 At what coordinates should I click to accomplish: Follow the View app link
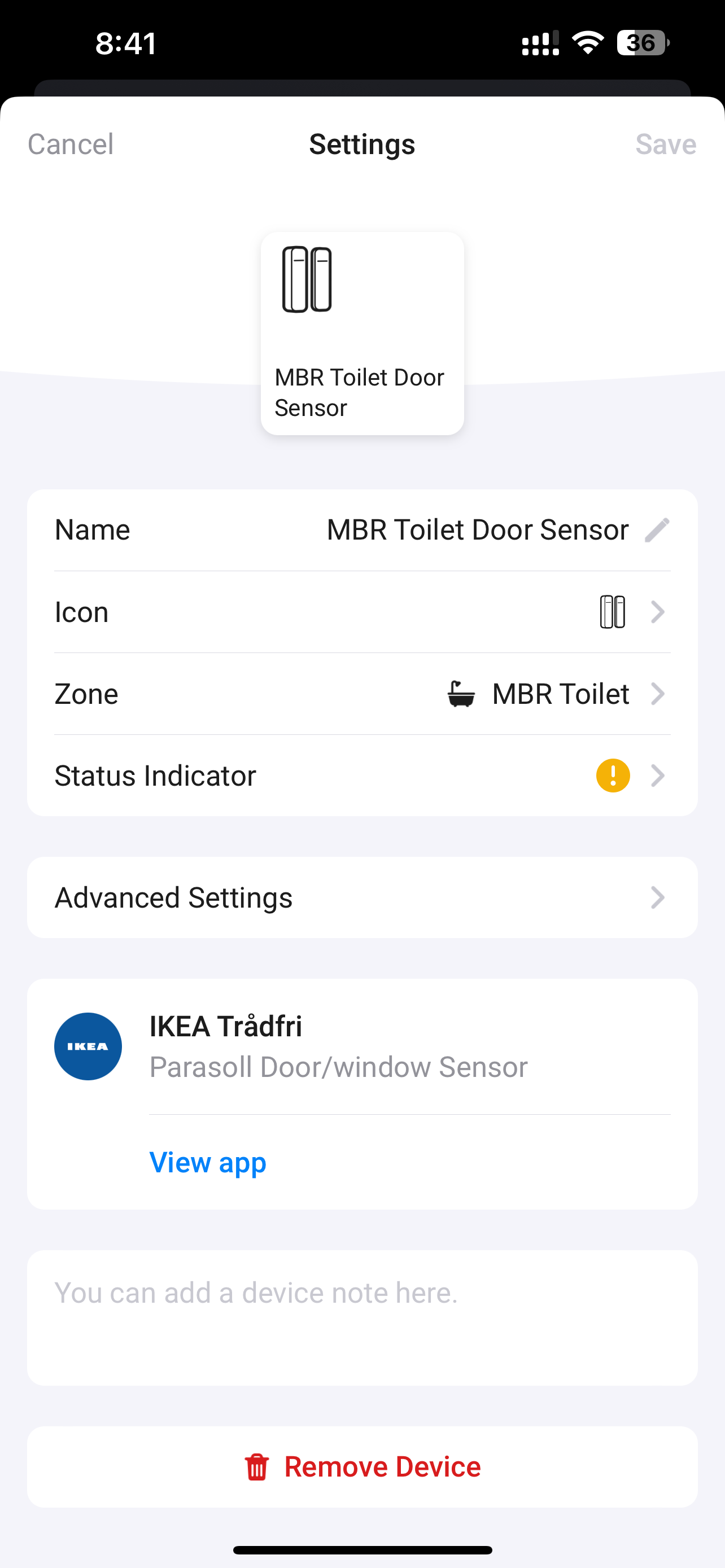click(208, 1163)
